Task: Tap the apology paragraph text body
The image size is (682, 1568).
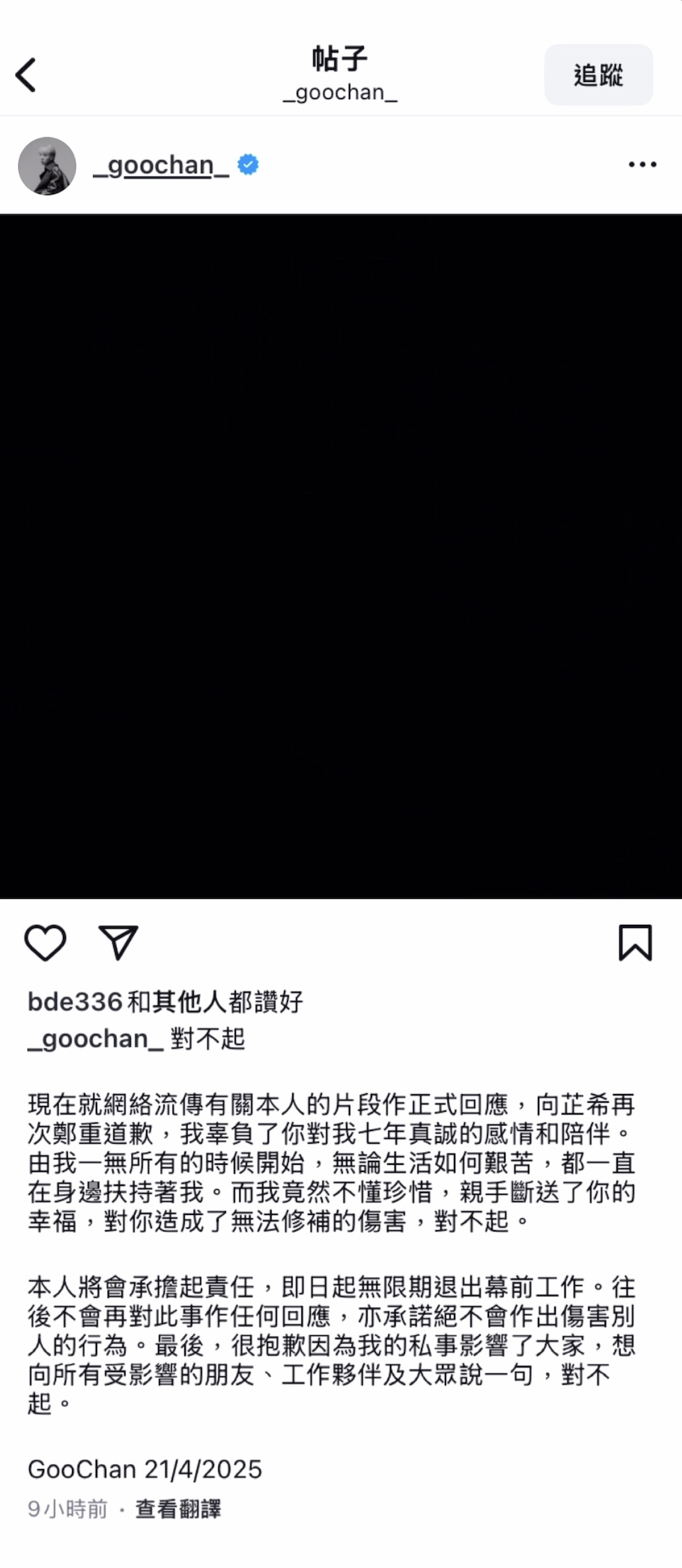Action: (x=330, y=1163)
